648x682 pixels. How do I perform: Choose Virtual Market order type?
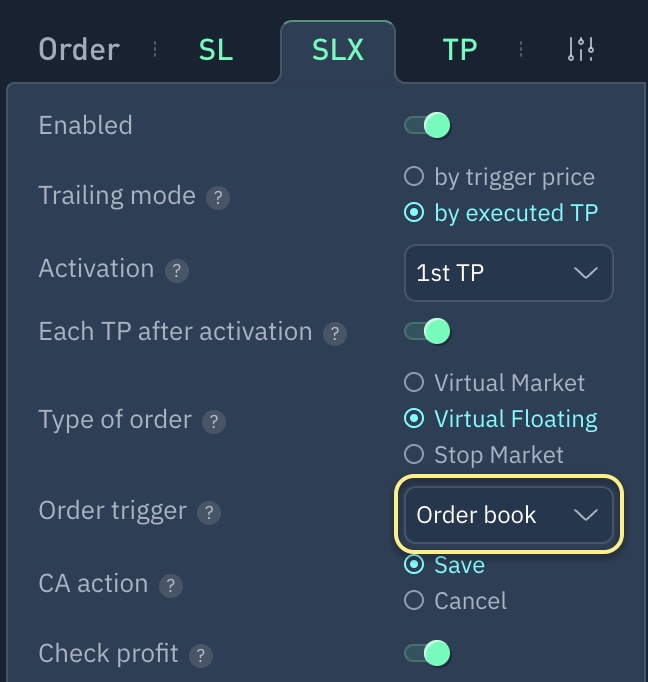coord(414,383)
